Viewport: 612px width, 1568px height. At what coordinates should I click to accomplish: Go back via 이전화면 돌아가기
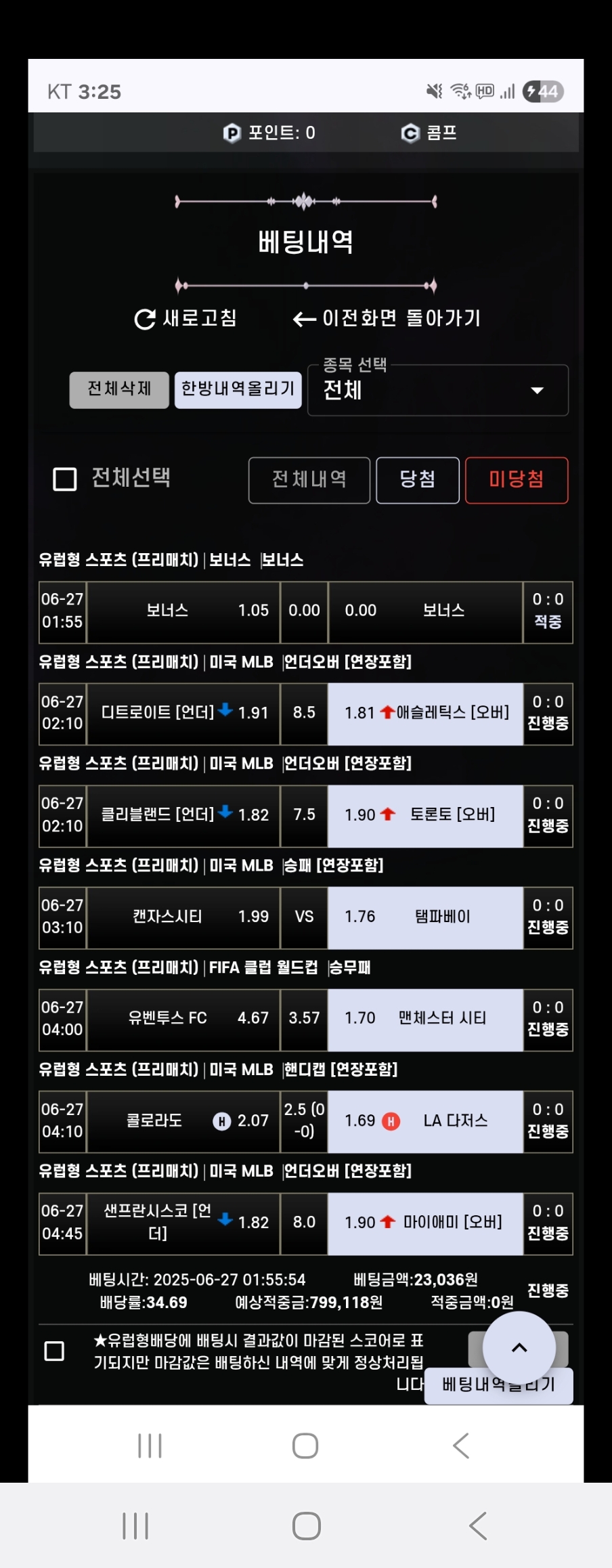(x=387, y=318)
